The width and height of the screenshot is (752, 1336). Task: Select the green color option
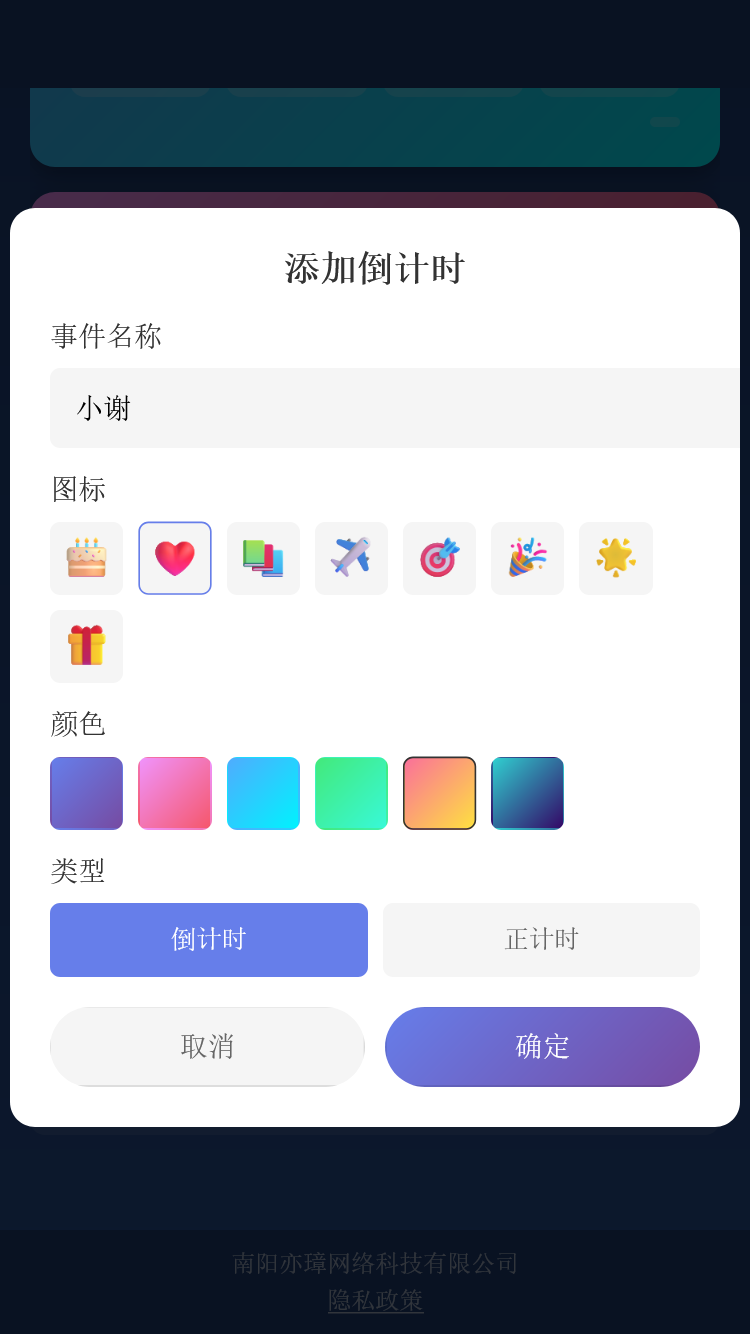[351, 793]
